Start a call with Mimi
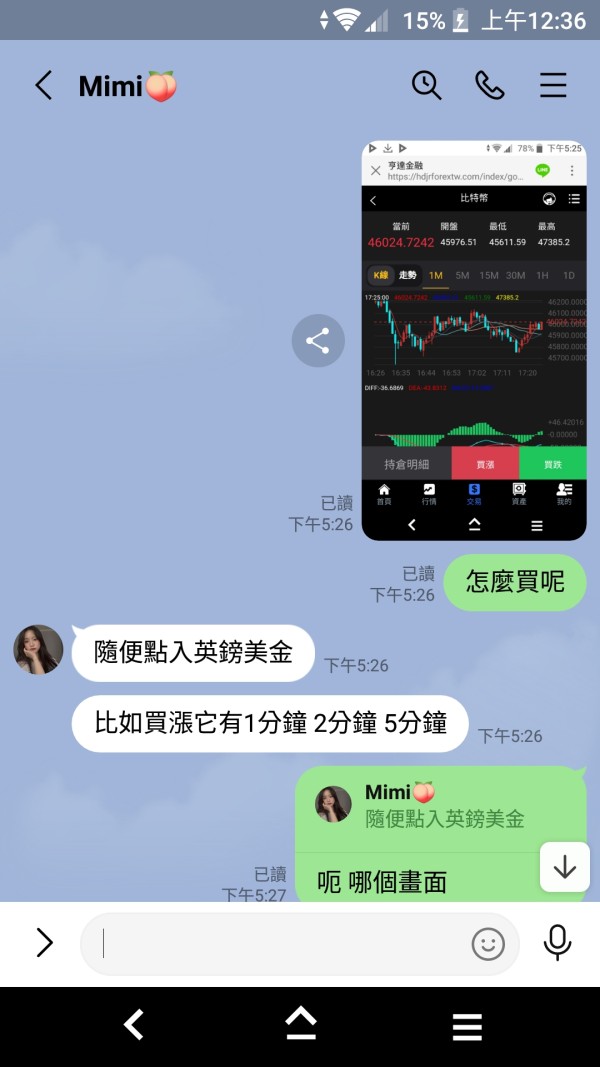 (x=489, y=86)
